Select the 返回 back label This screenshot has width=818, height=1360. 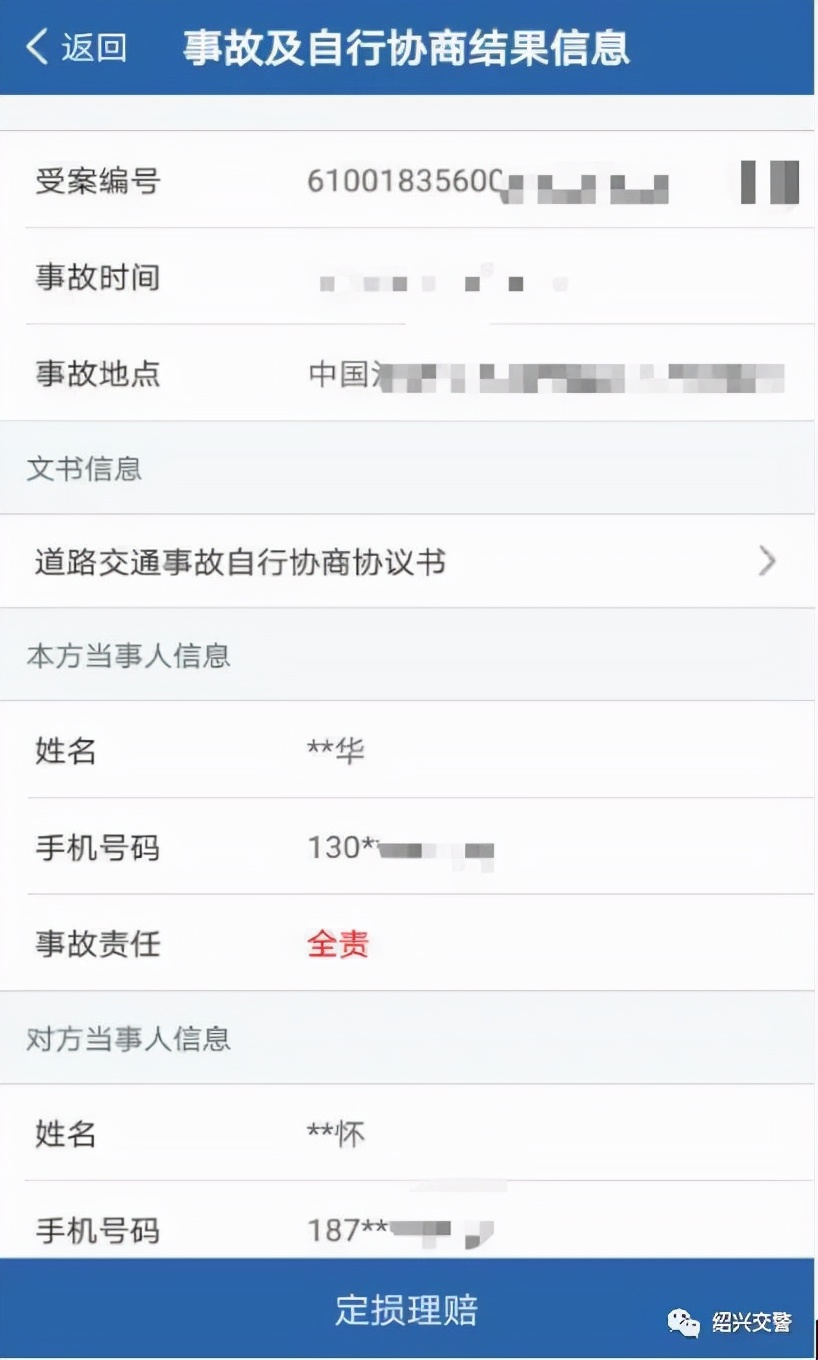(x=90, y=47)
